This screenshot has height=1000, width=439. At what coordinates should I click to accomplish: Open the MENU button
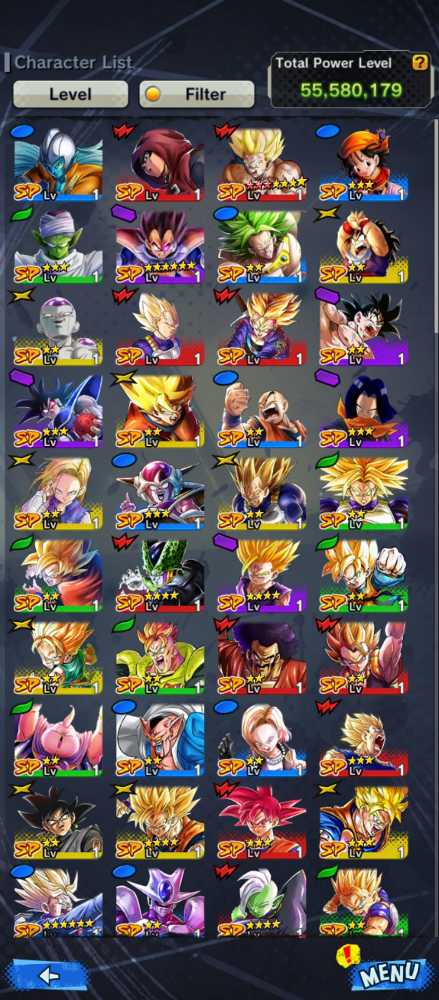click(x=391, y=973)
